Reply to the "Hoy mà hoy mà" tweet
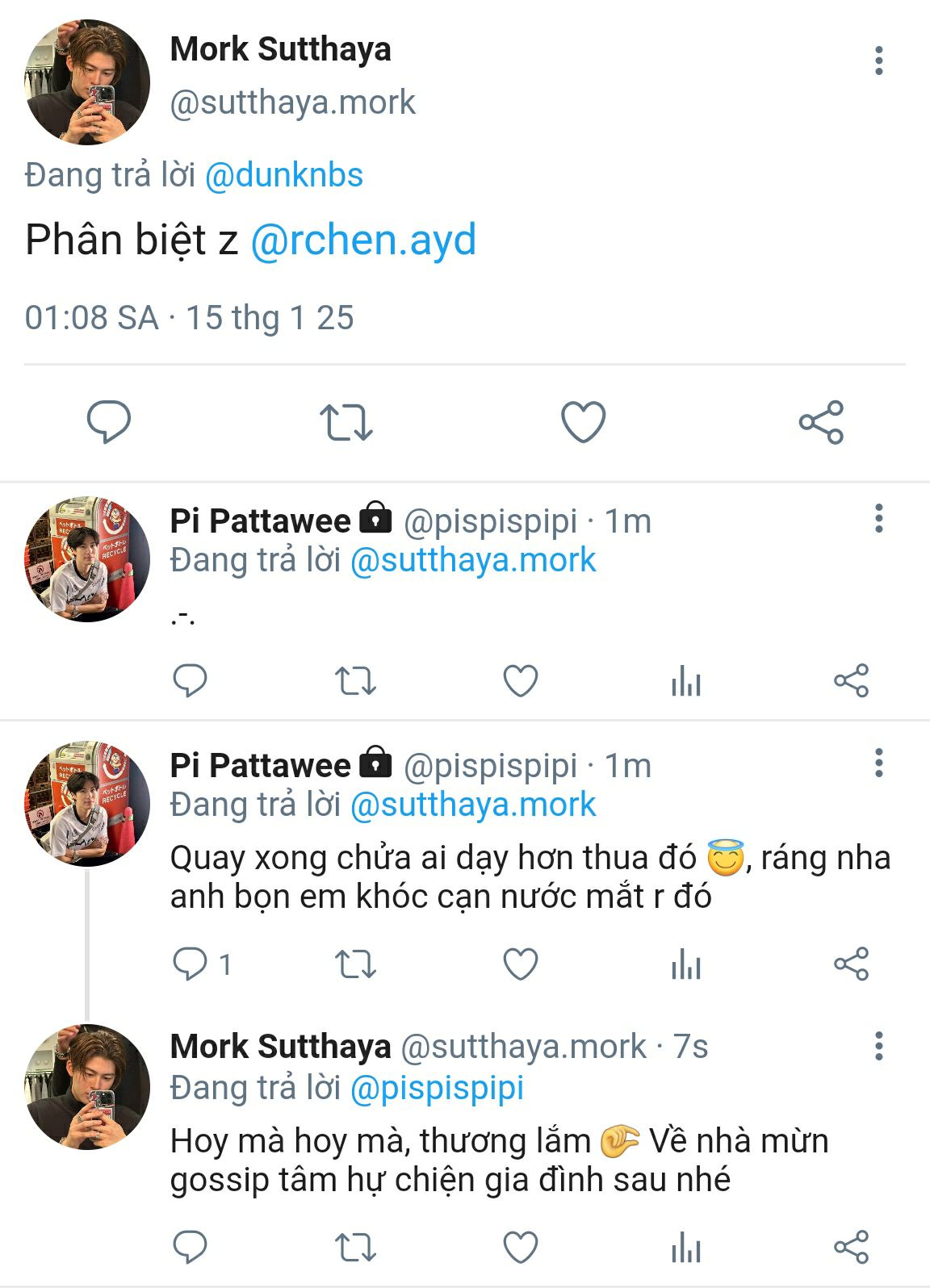This screenshot has width=930, height=1288. (x=191, y=1248)
